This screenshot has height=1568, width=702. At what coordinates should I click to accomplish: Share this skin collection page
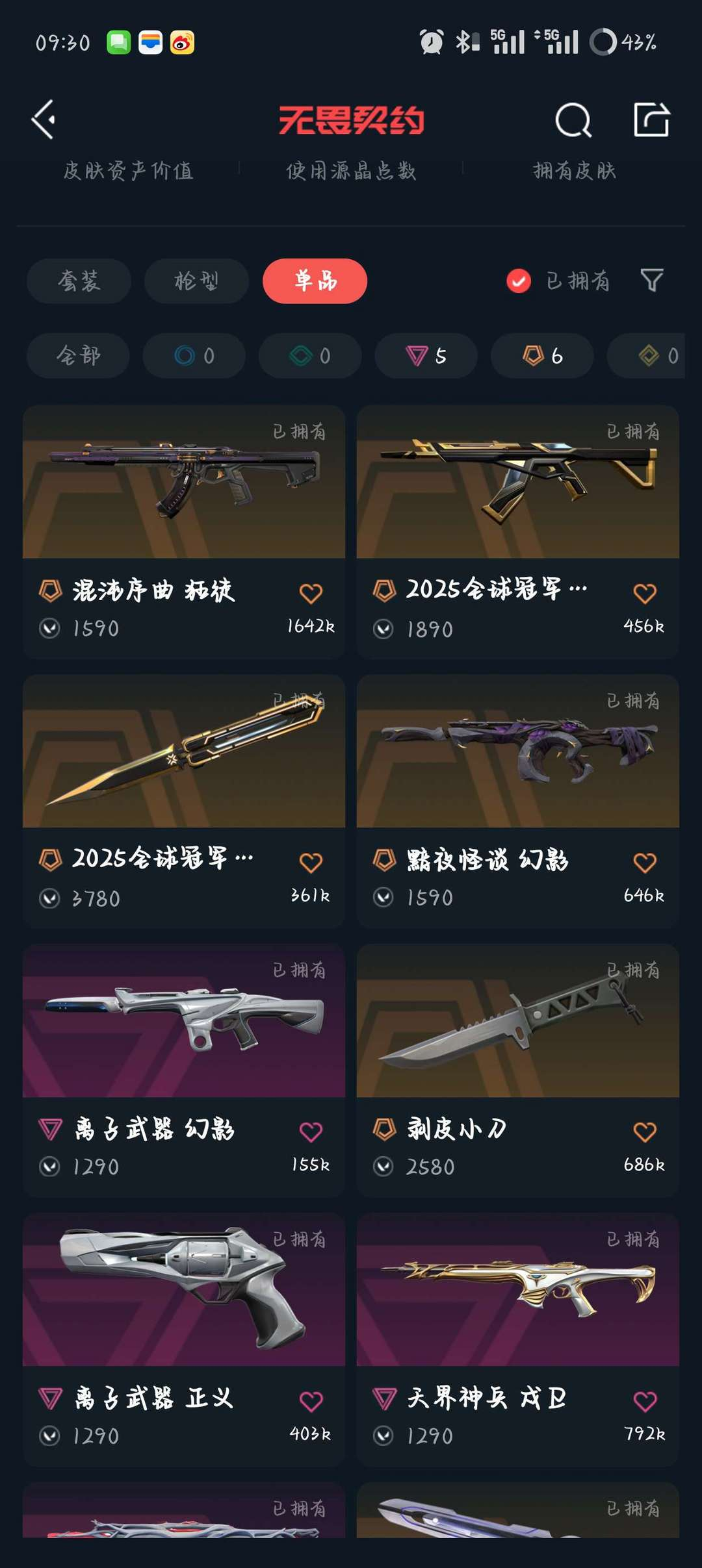click(x=651, y=120)
